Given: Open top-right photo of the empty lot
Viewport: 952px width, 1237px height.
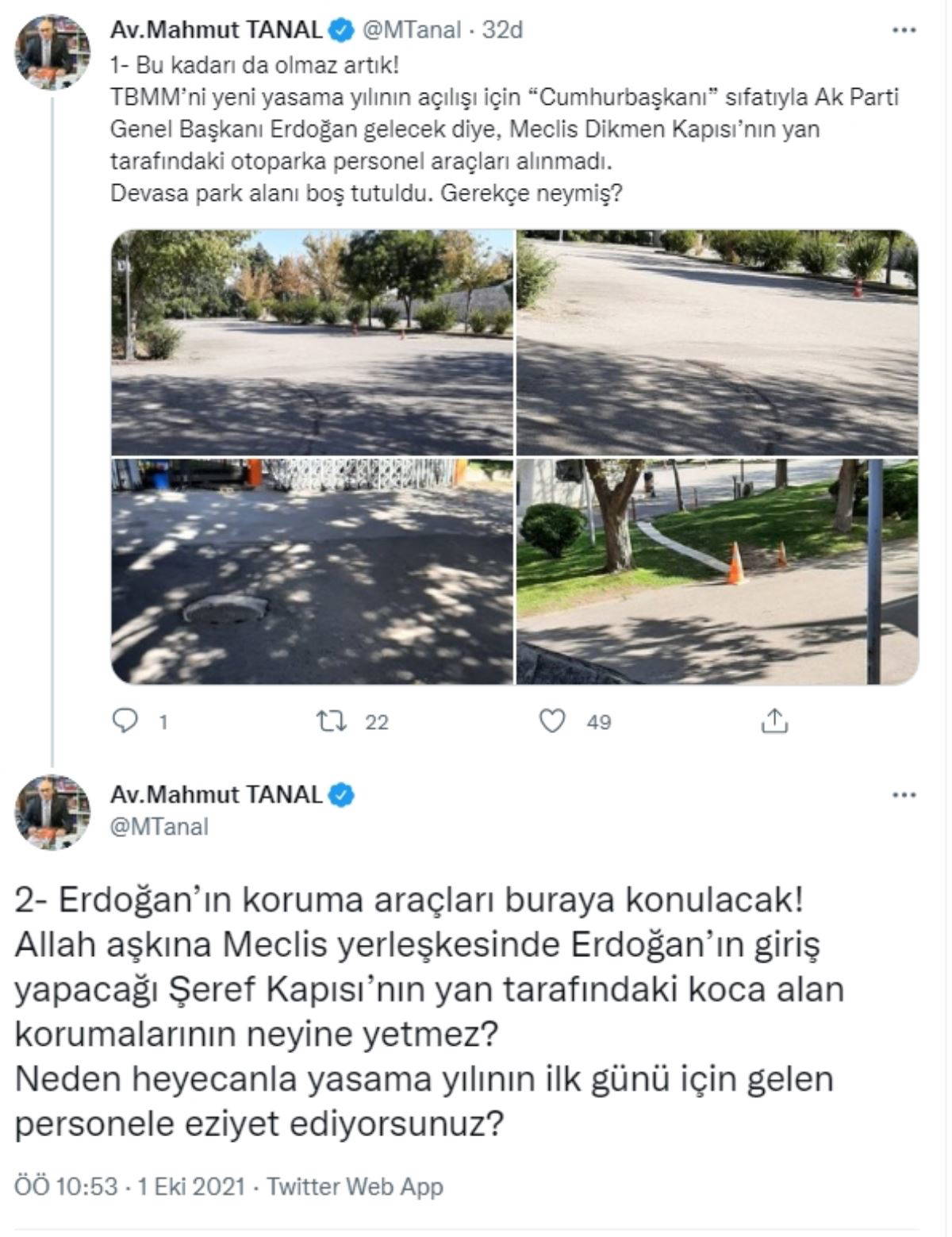Looking at the screenshot, I should pyautogui.click(x=717, y=342).
